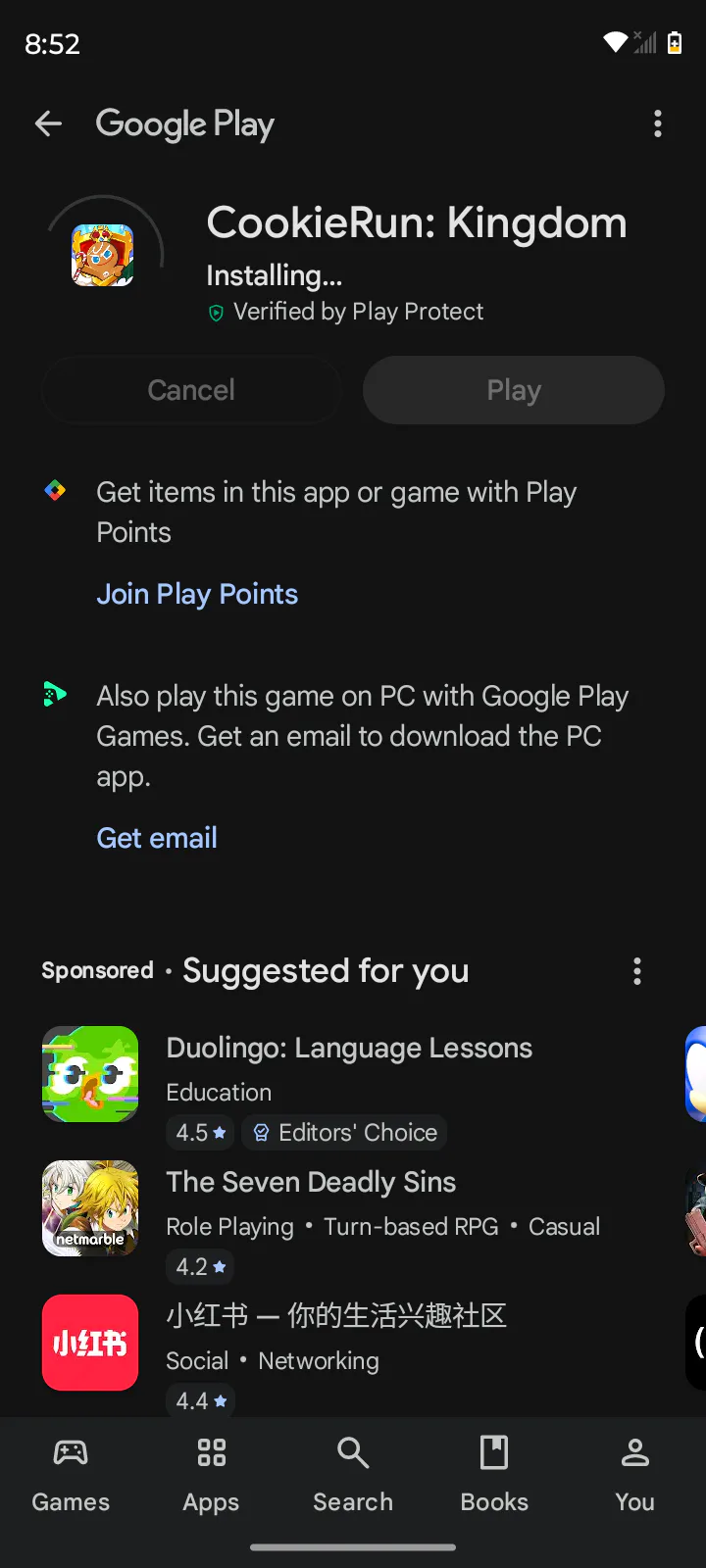Open the 小红书 app listing
706x1568 pixels.
pyautogui.click(x=335, y=1316)
